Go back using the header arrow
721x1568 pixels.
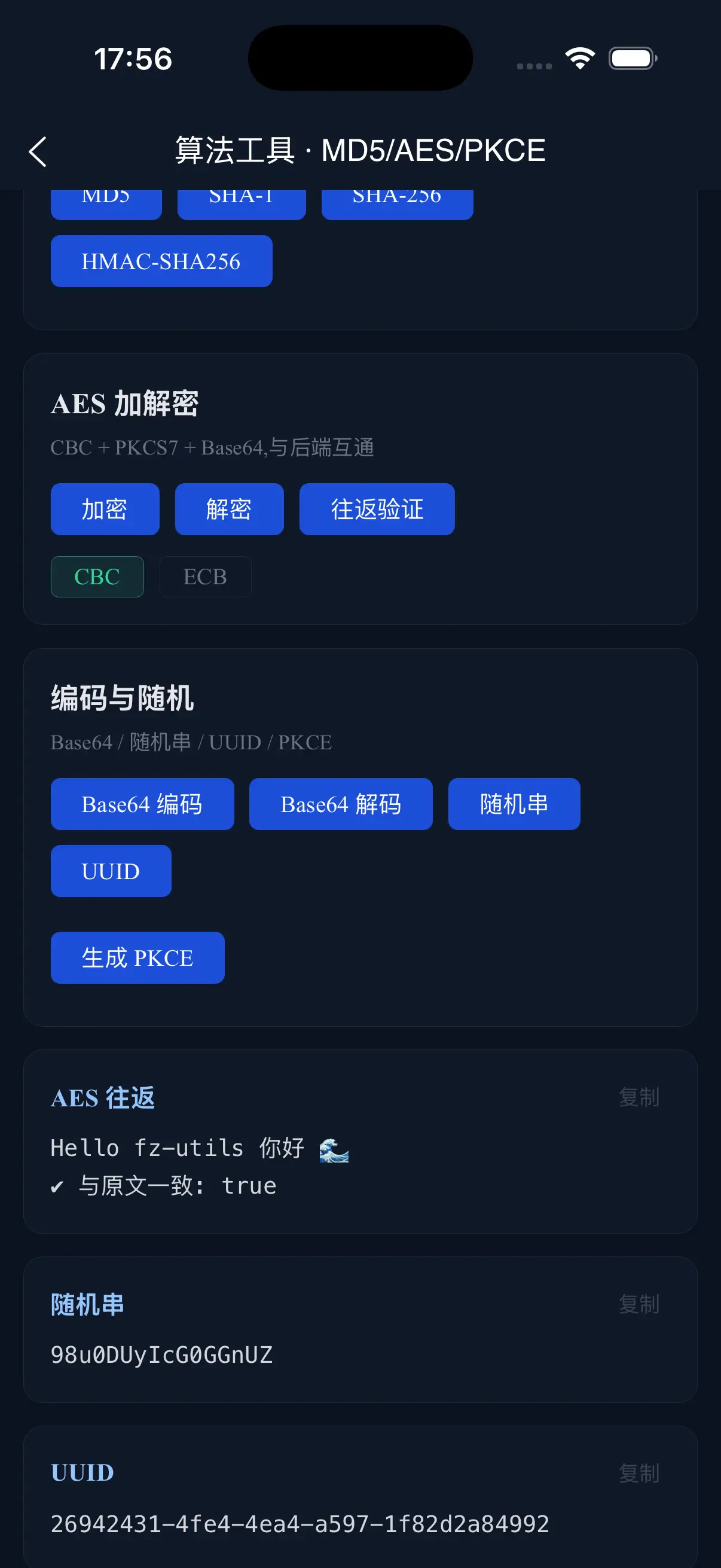coord(38,151)
